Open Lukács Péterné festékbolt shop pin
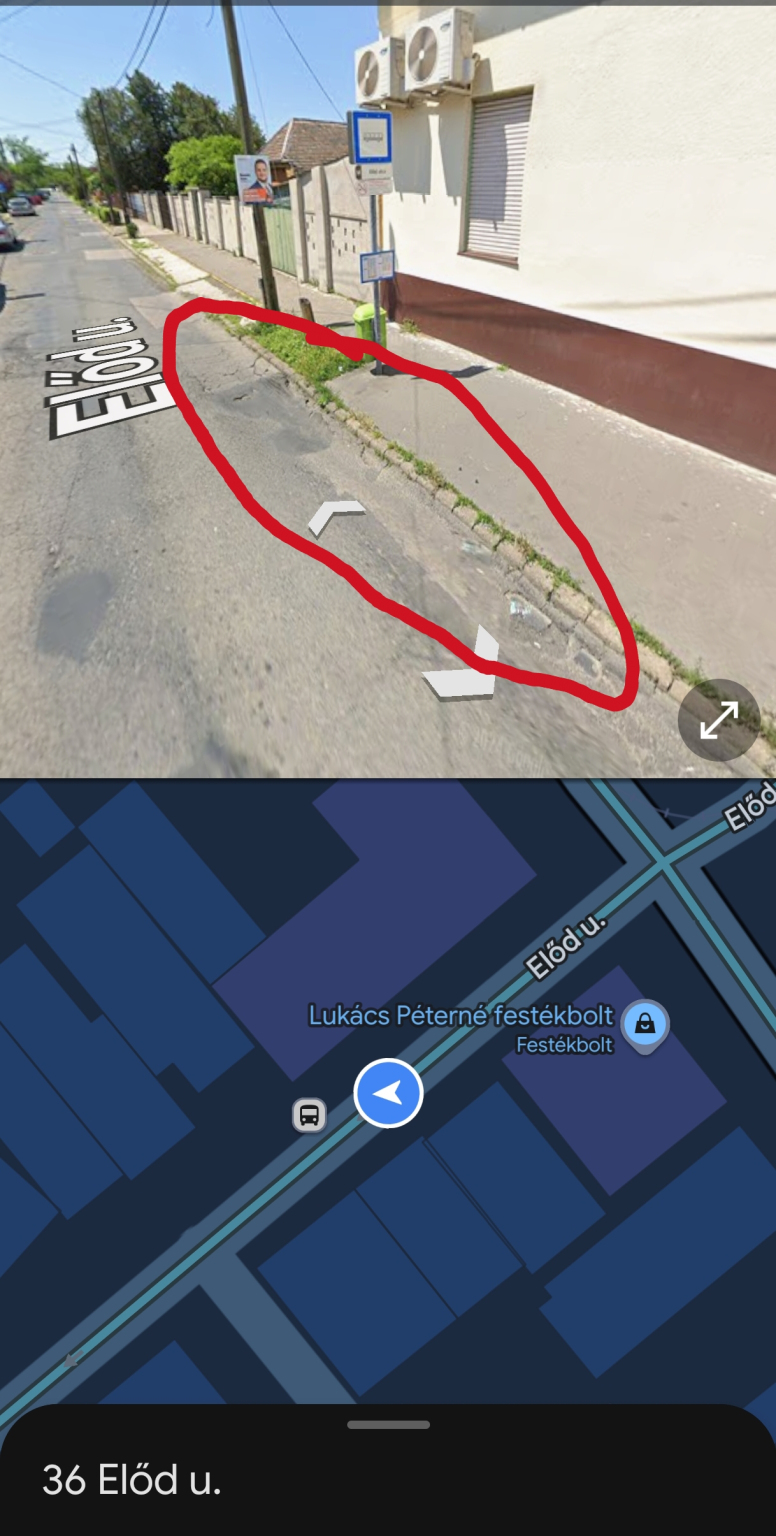Screen dimensions: 776x1536 click(x=646, y=1025)
